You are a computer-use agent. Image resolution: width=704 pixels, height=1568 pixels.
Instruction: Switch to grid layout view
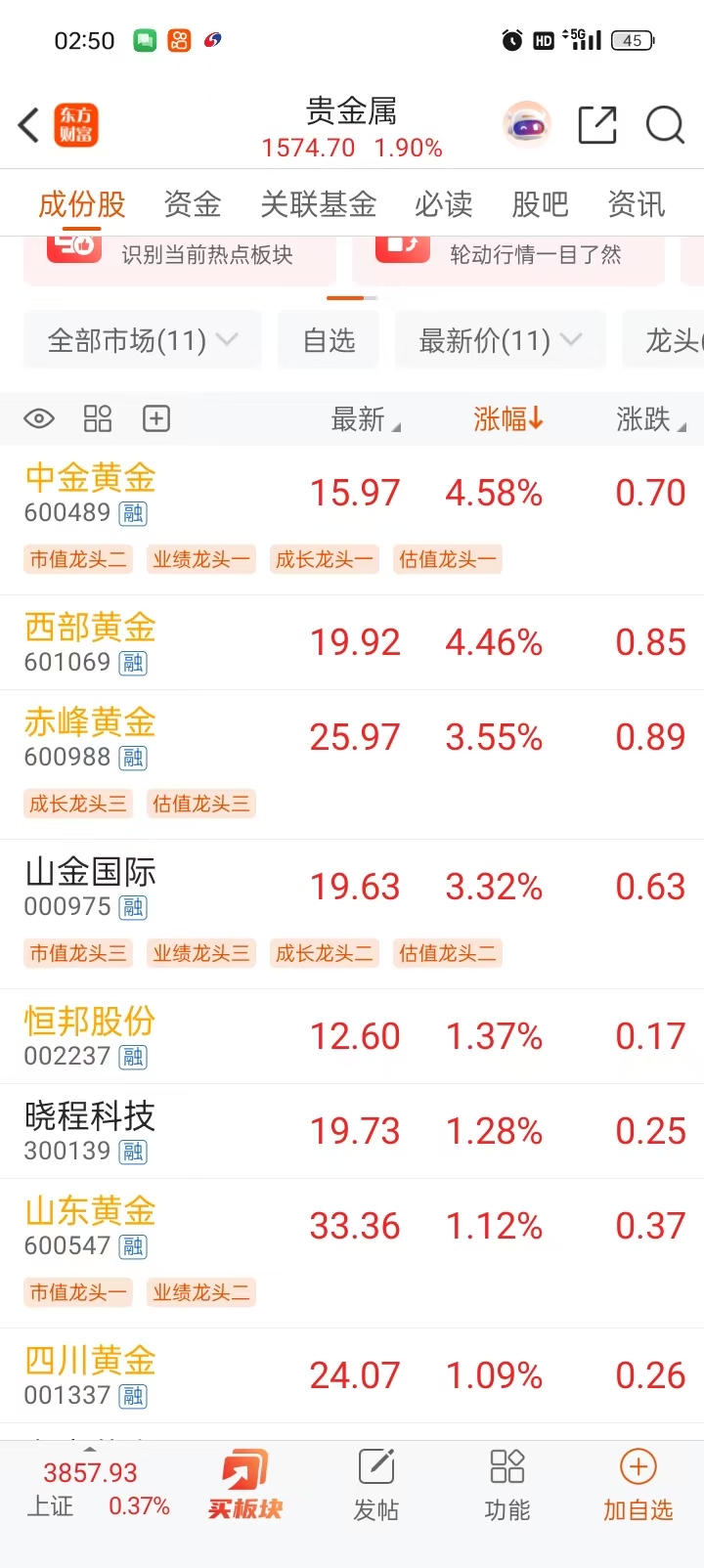98,419
